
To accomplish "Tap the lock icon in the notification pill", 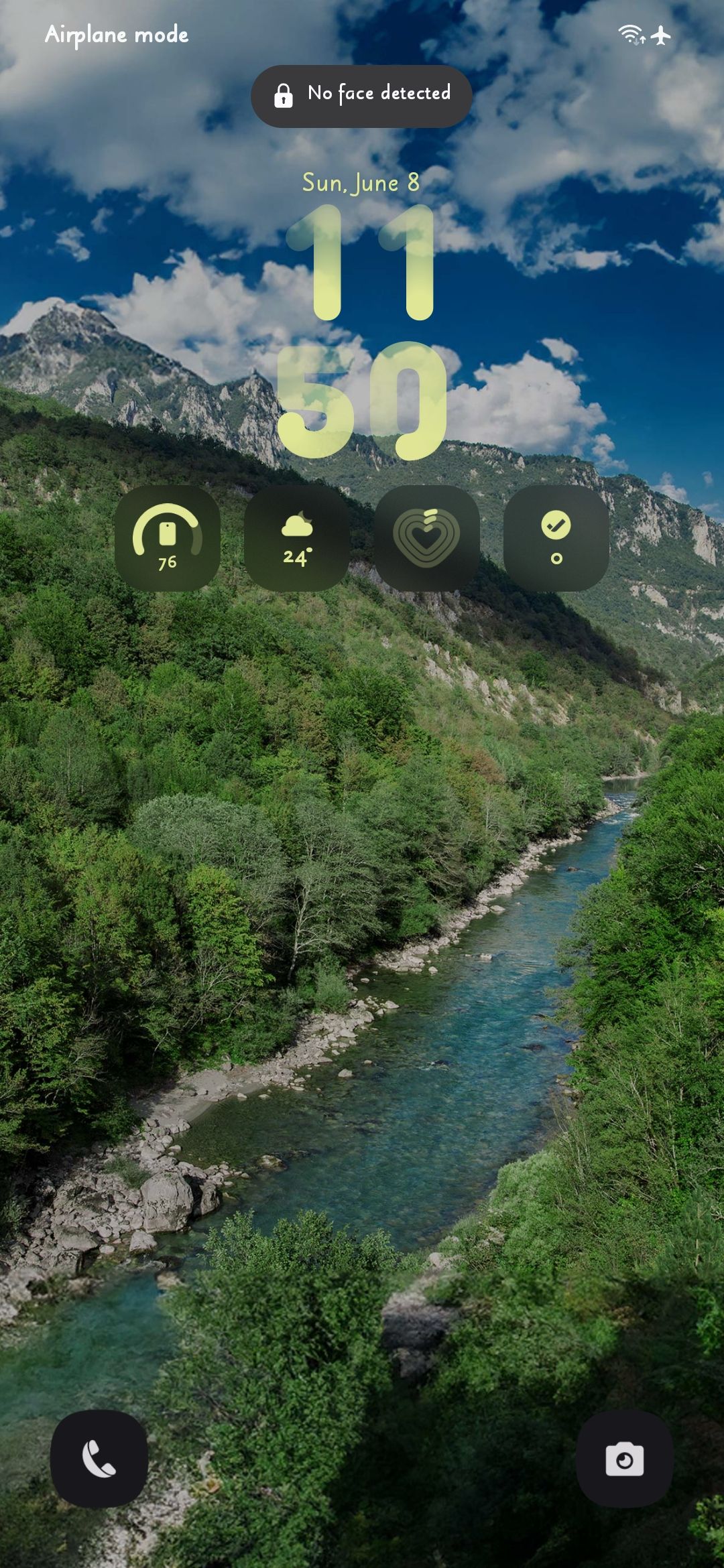I will coord(283,94).
